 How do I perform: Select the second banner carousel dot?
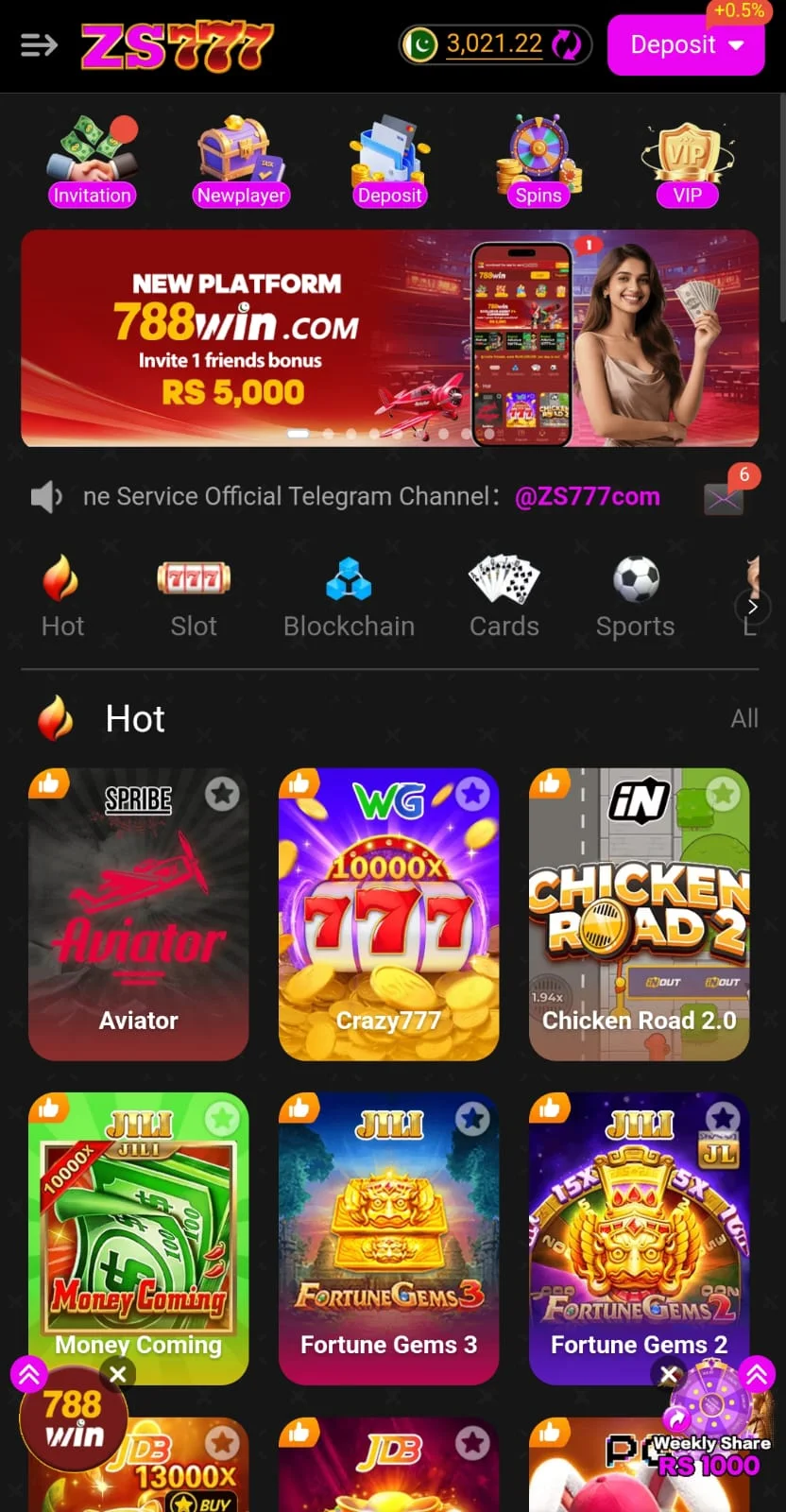coord(328,433)
